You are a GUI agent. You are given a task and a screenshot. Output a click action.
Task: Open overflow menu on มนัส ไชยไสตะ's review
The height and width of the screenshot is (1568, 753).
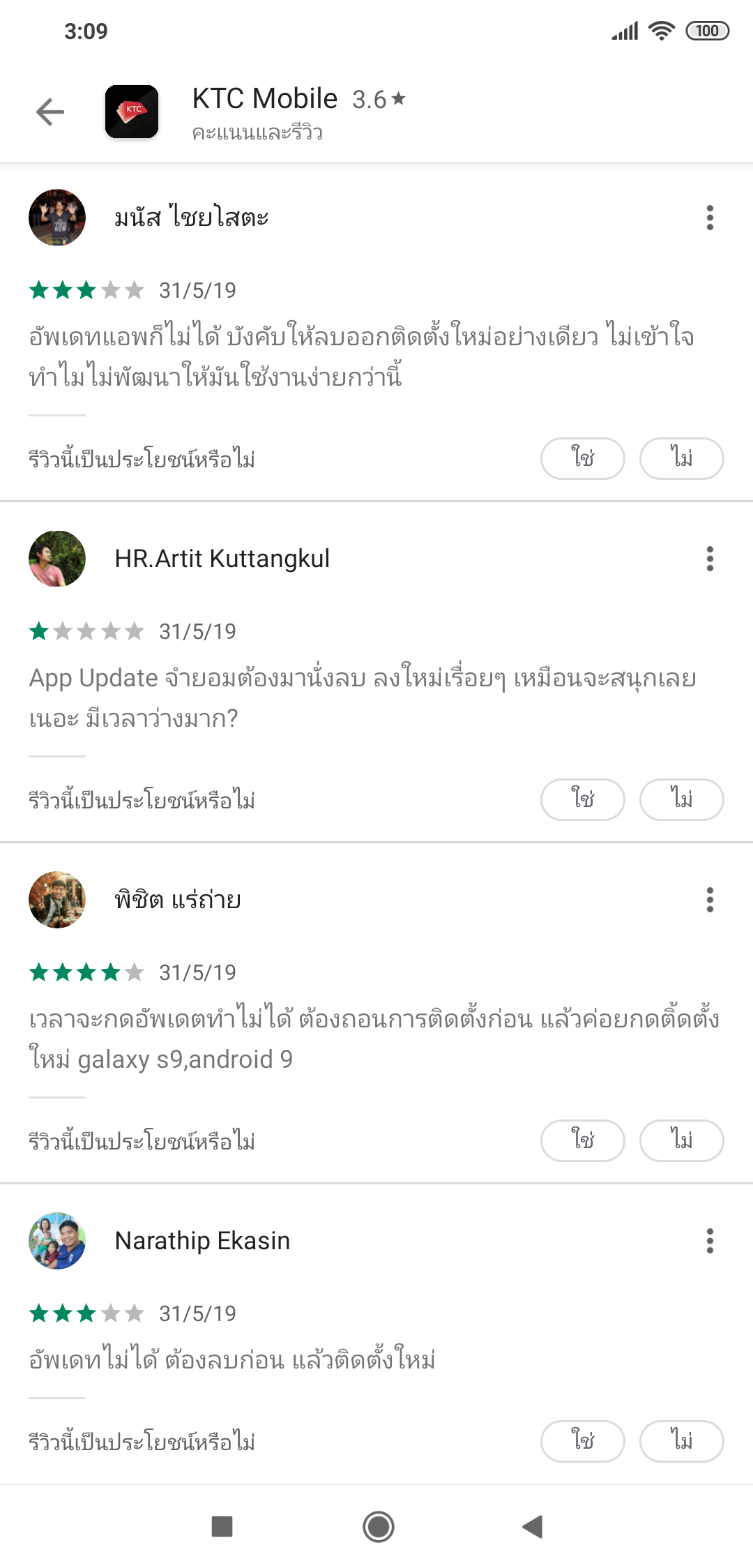710,218
